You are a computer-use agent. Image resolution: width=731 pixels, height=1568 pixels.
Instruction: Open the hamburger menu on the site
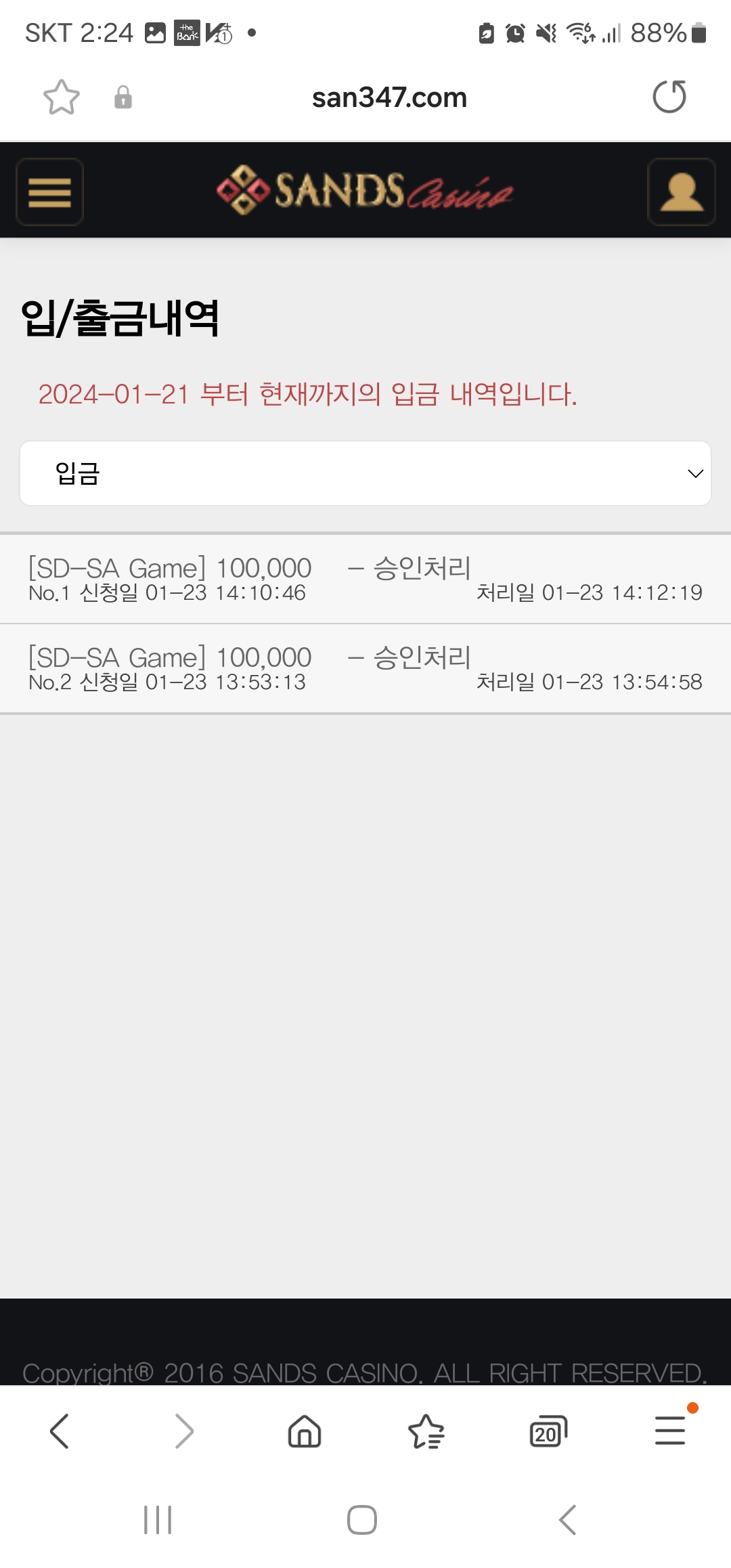click(x=49, y=192)
